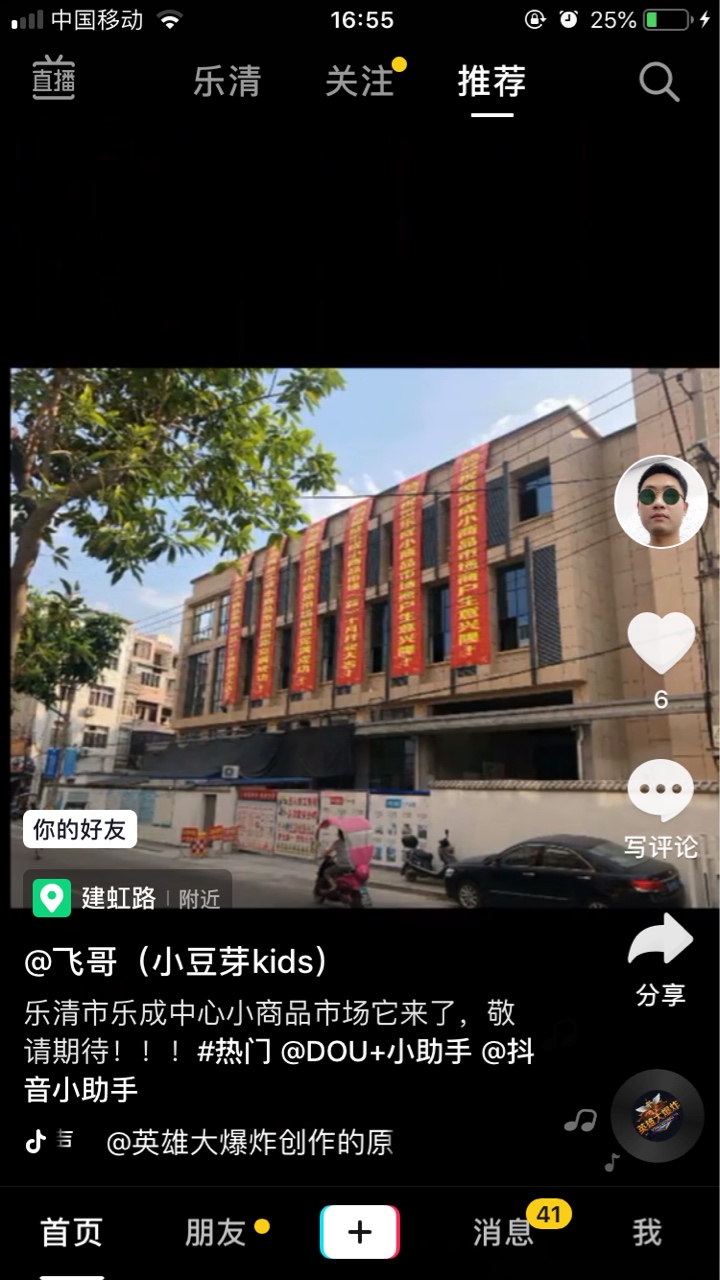This screenshot has height=1280, width=720.
Task: Select the 推荐 recommended tab
Action: [492, 82]
